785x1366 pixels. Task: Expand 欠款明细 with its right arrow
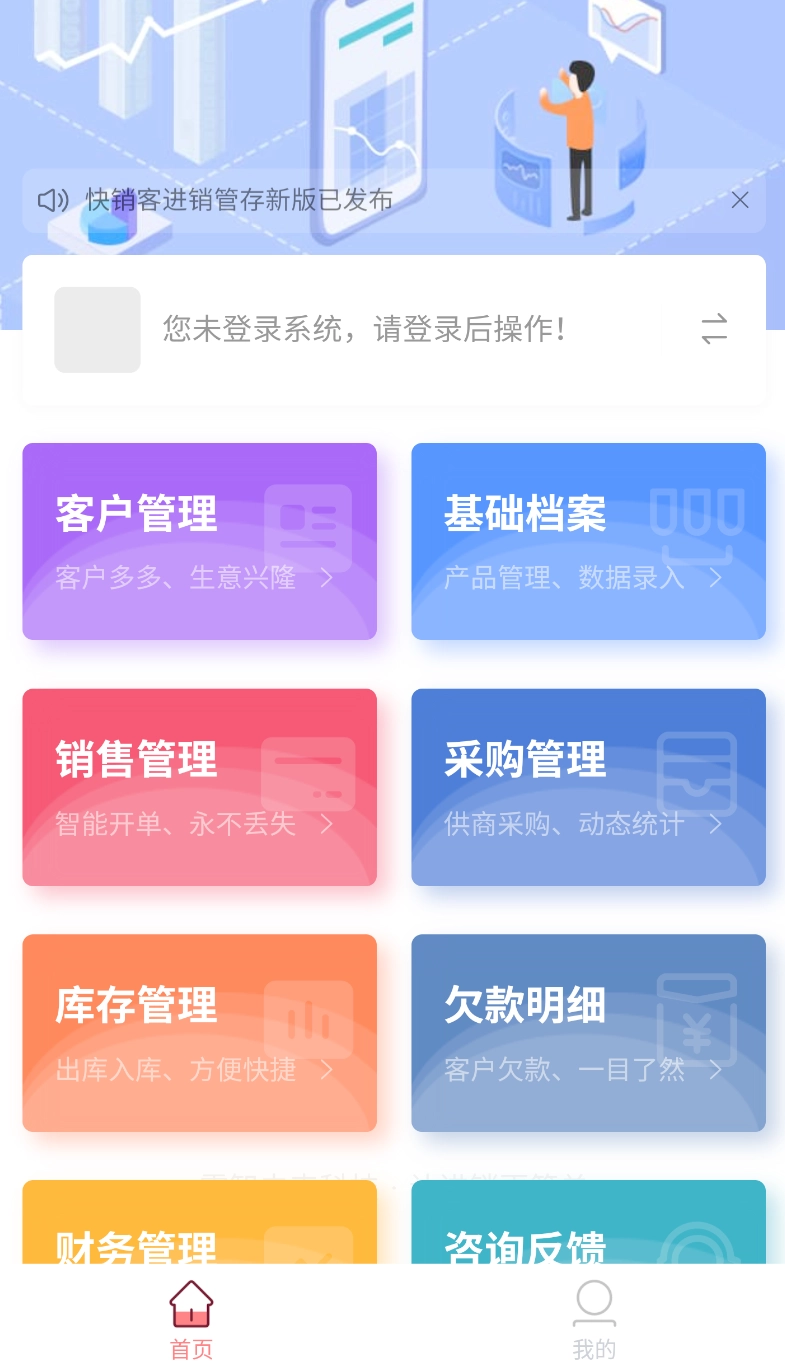(x=716, y=1070)
